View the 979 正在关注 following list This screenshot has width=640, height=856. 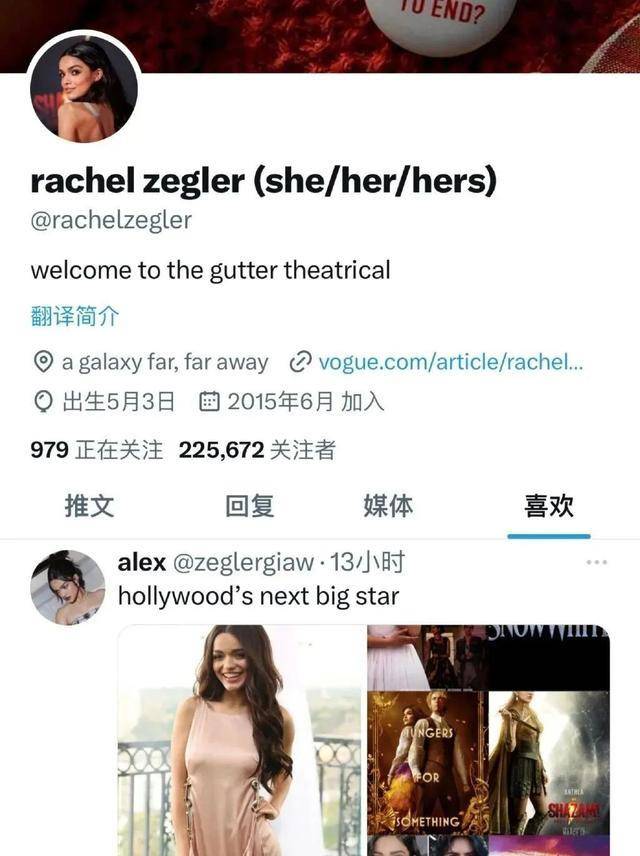pyautogui.click(x=96, y=450)
